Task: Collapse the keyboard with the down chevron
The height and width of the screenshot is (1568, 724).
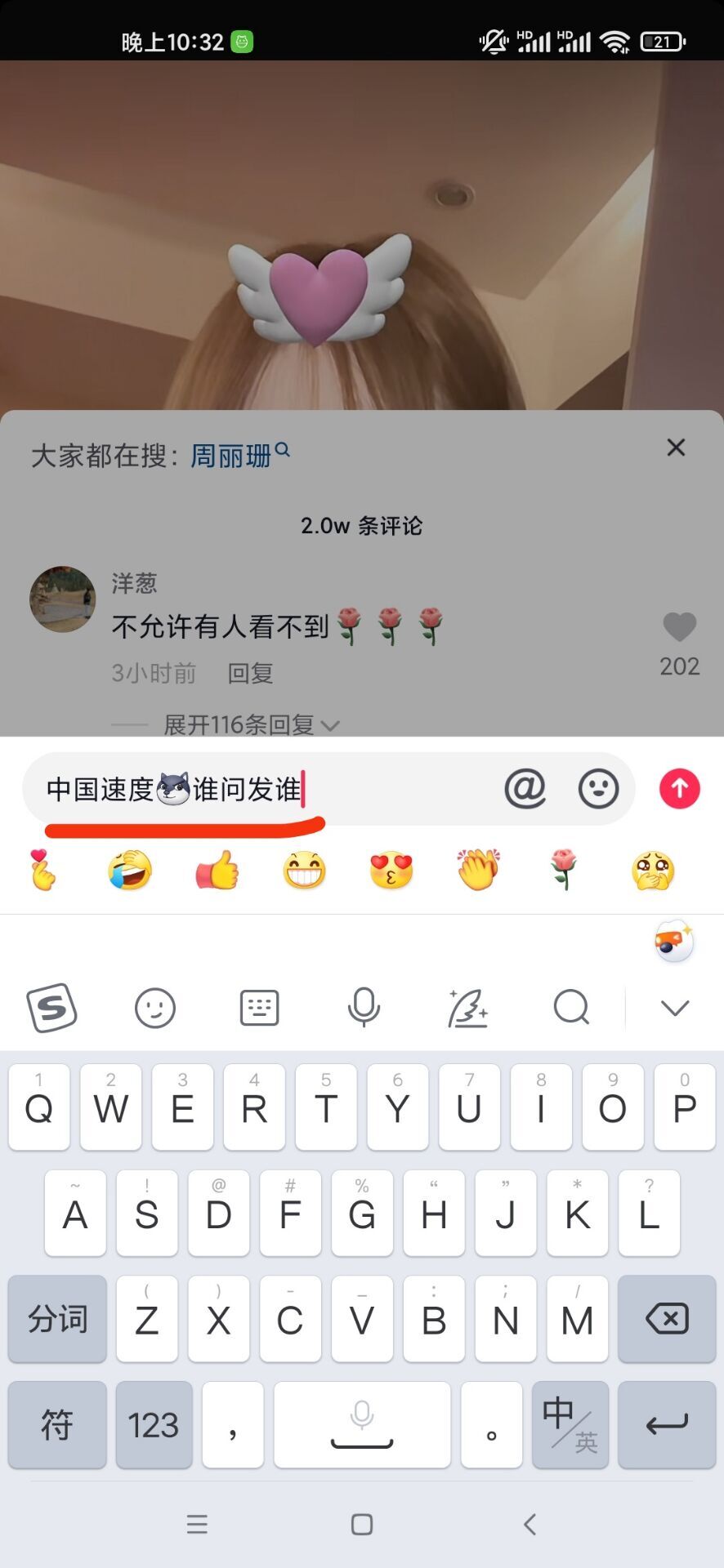Action: click(x=674, y=1008)
